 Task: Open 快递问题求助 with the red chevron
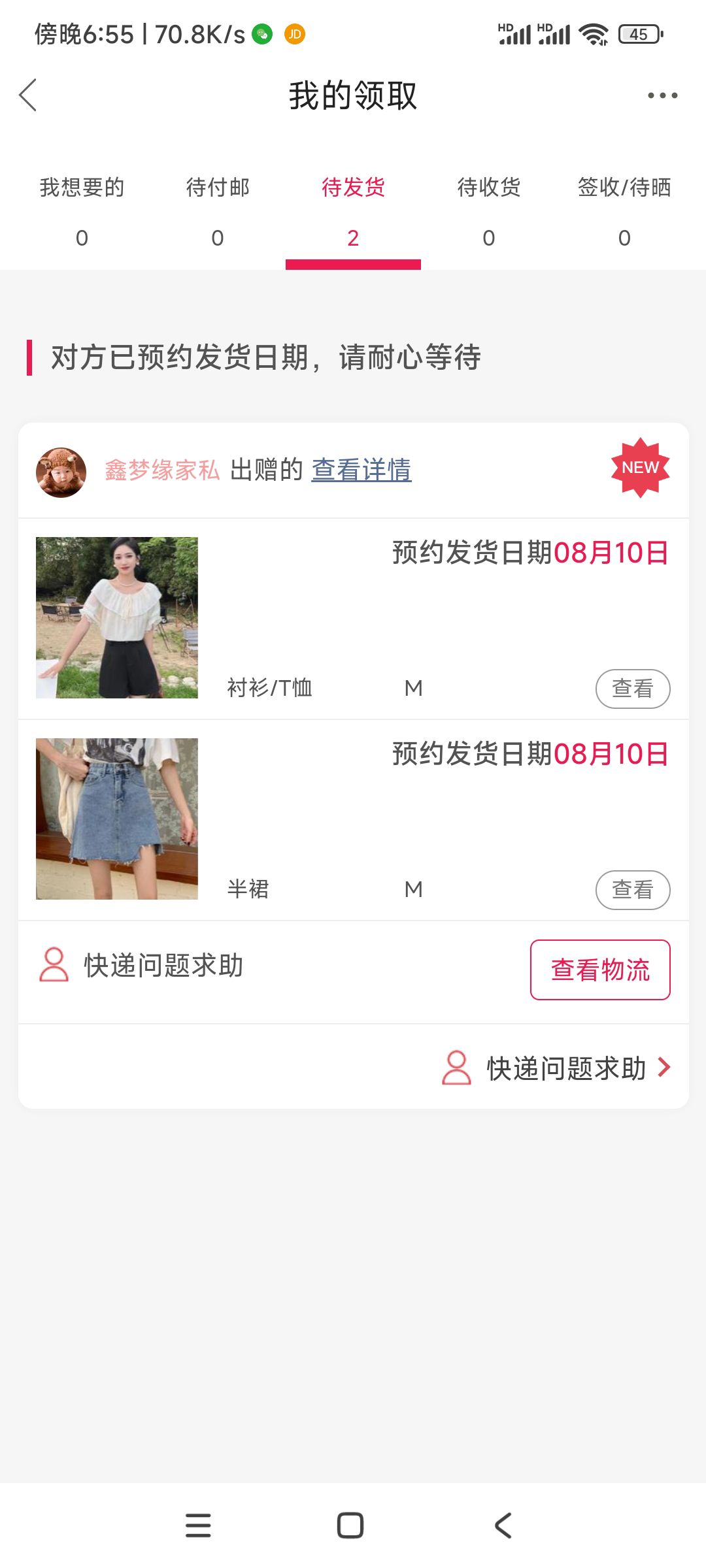coord(556,1068)
